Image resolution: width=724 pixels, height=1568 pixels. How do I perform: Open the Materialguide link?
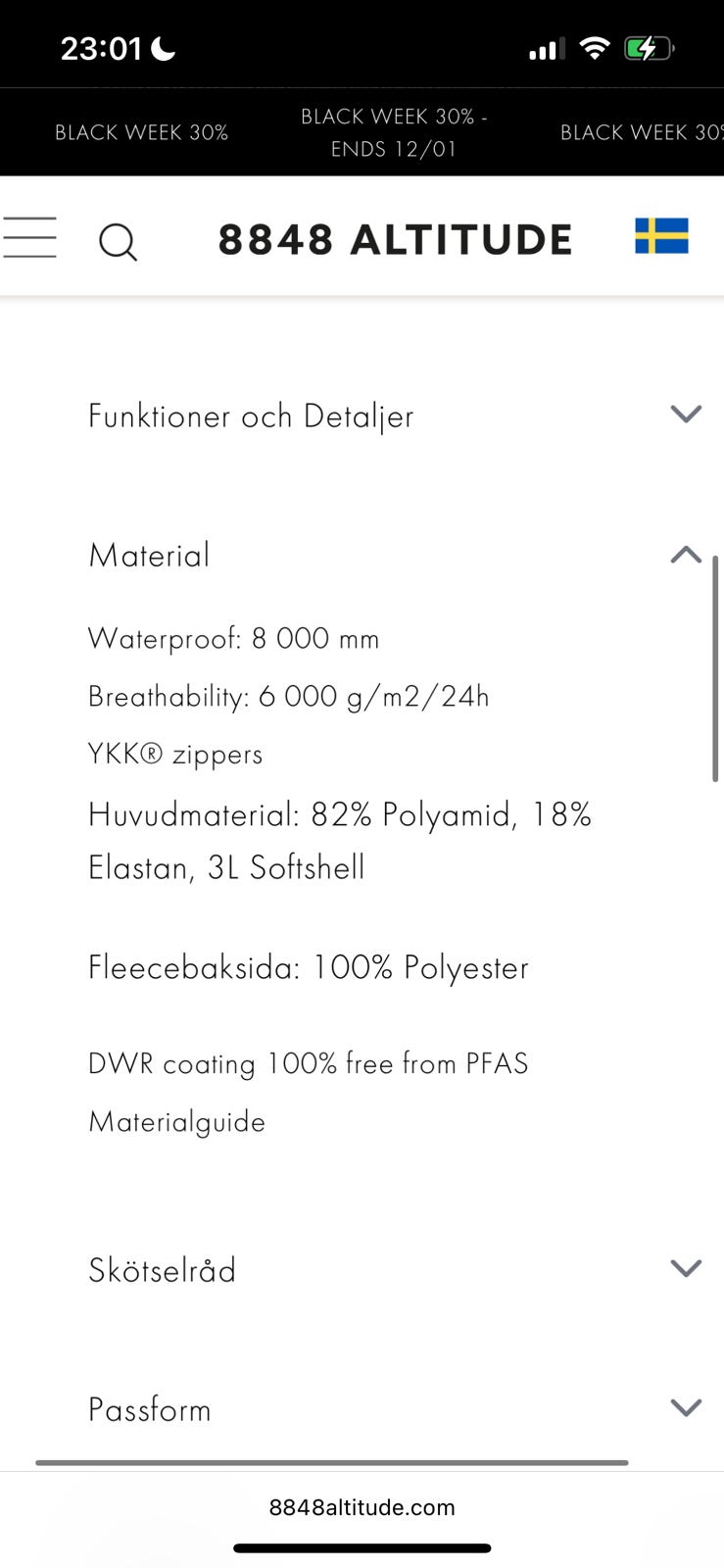coord(177,1121)
